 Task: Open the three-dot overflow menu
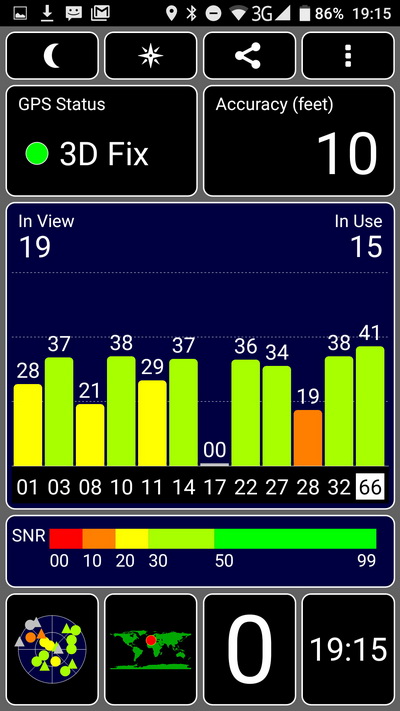click(348, 56)
